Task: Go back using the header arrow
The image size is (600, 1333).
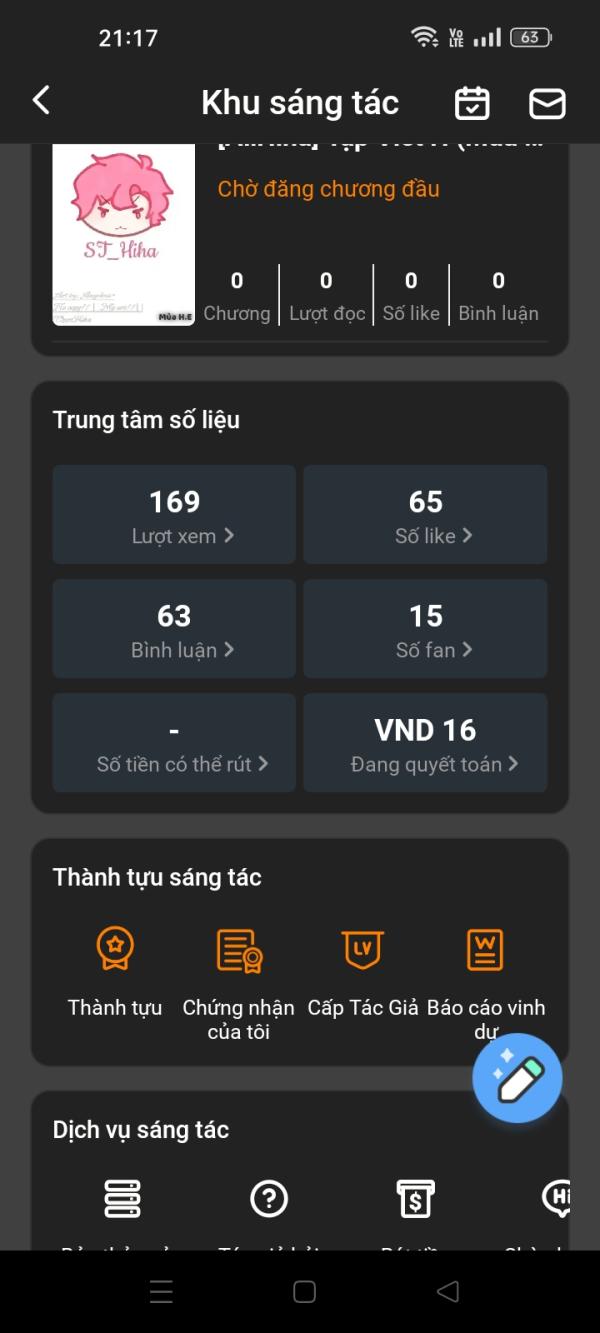Action: (41, 100)
